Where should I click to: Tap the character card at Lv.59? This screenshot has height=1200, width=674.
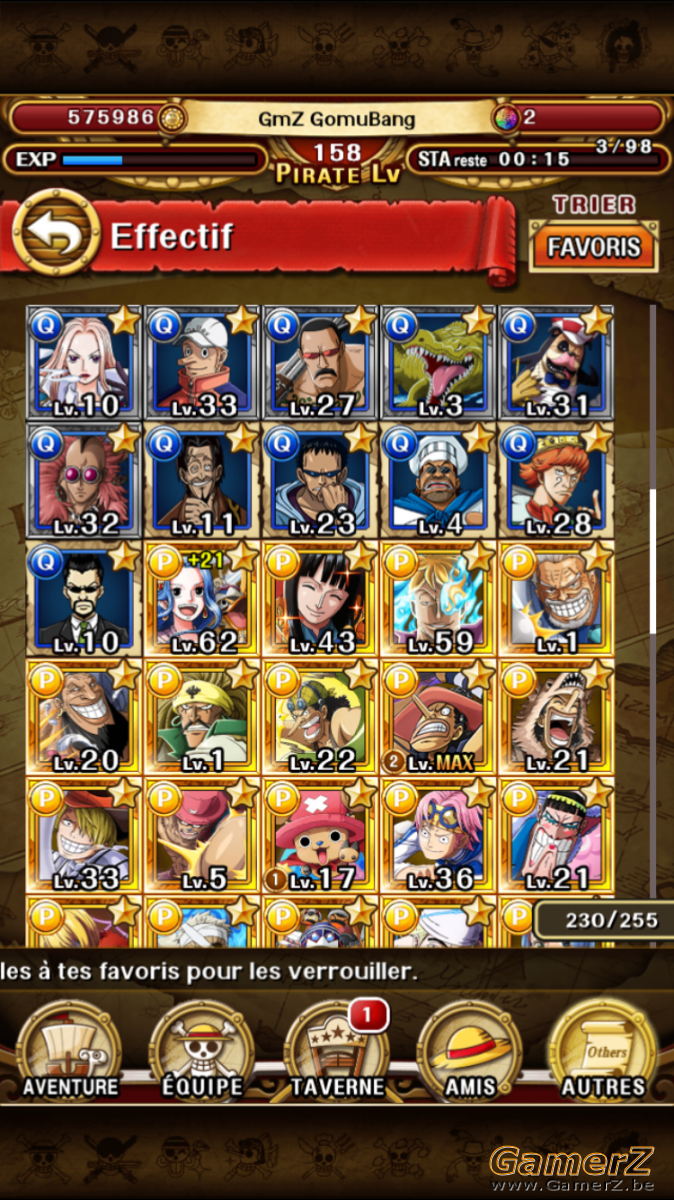coord(438,600)
